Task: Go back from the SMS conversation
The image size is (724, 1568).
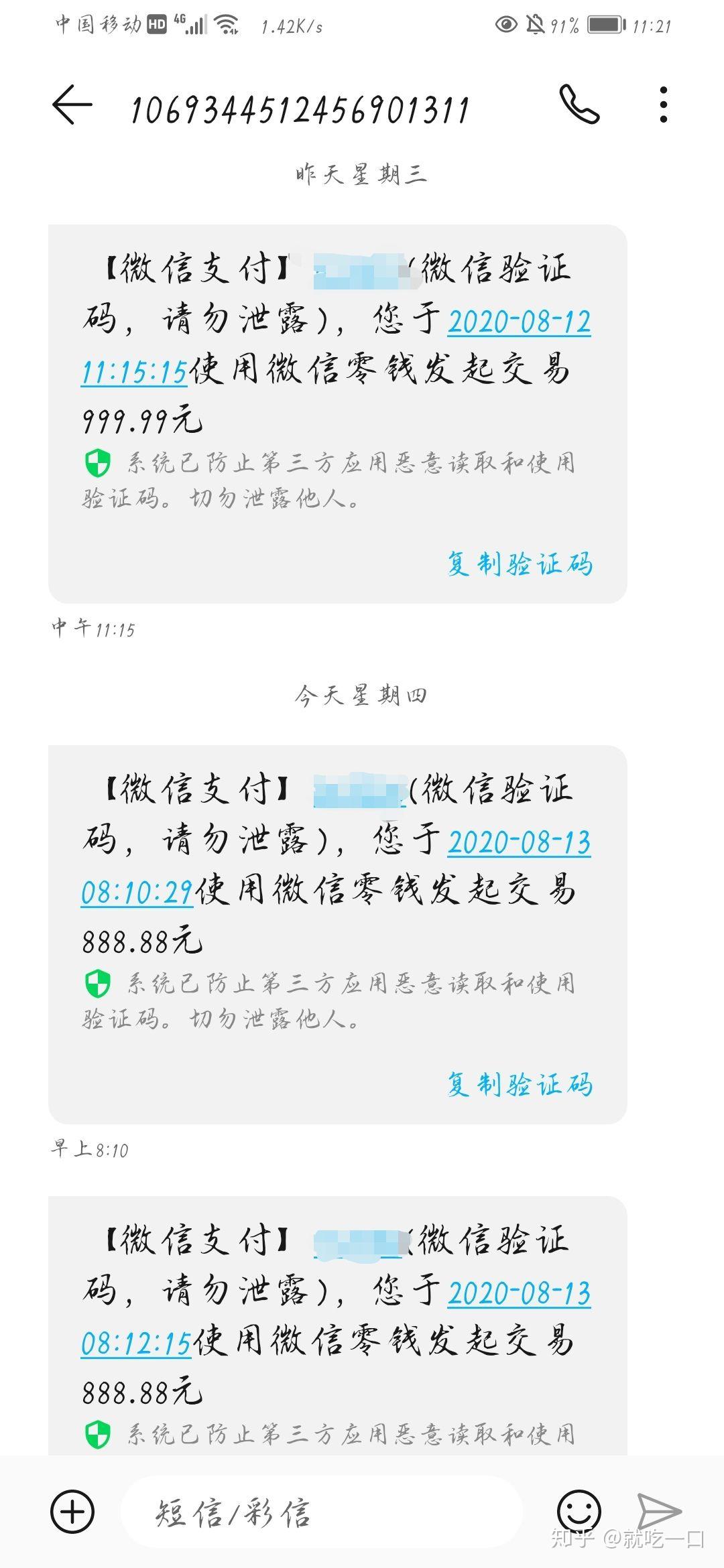Action: (x=72, y=105)
